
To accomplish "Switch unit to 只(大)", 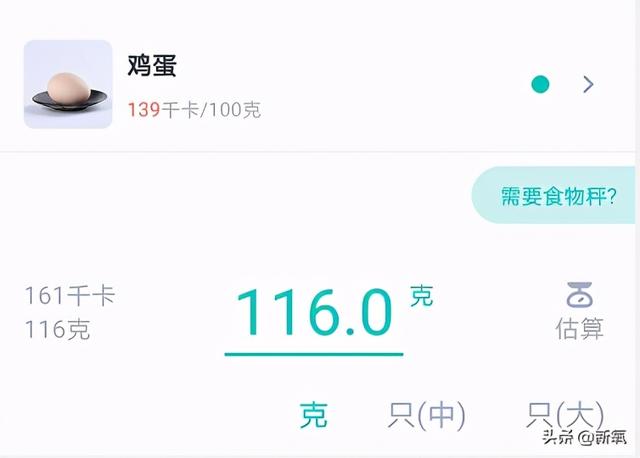I will point(565,414).
